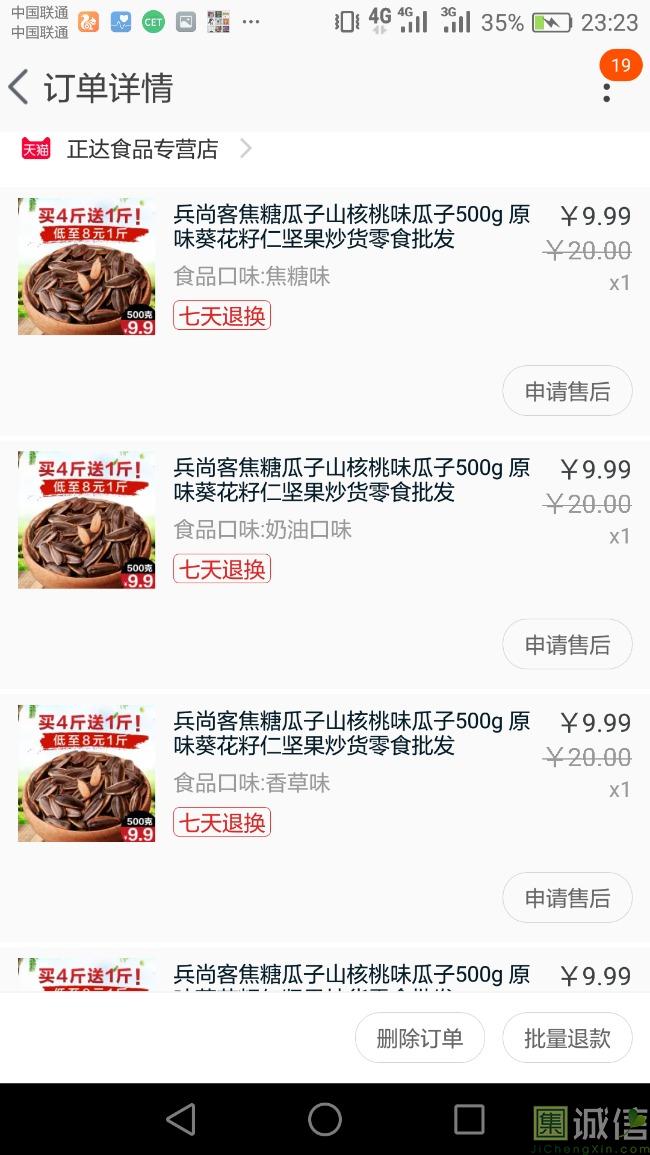Open the 焦糖味 sunflower seeds product image
Image resolution: width=650 pixels, height=1155 pixels.
pyautogui.click(x=87, y=266)
